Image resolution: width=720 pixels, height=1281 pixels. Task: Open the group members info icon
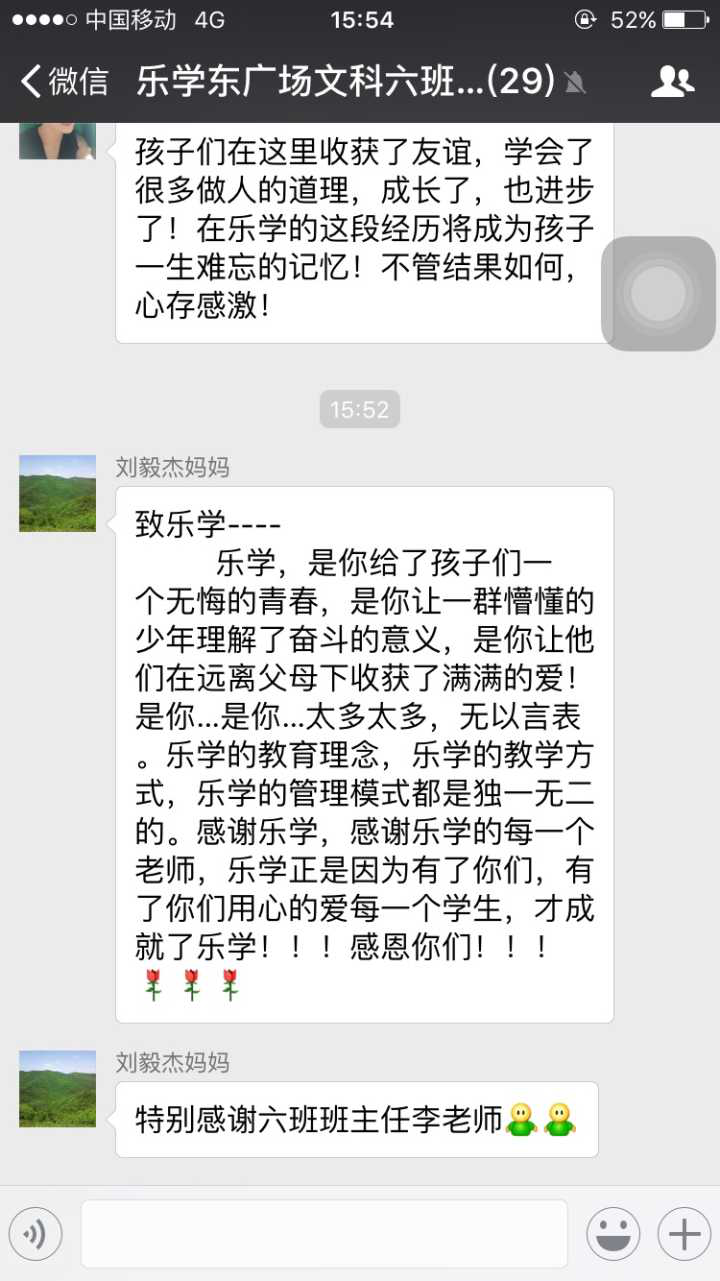point(672,82)
